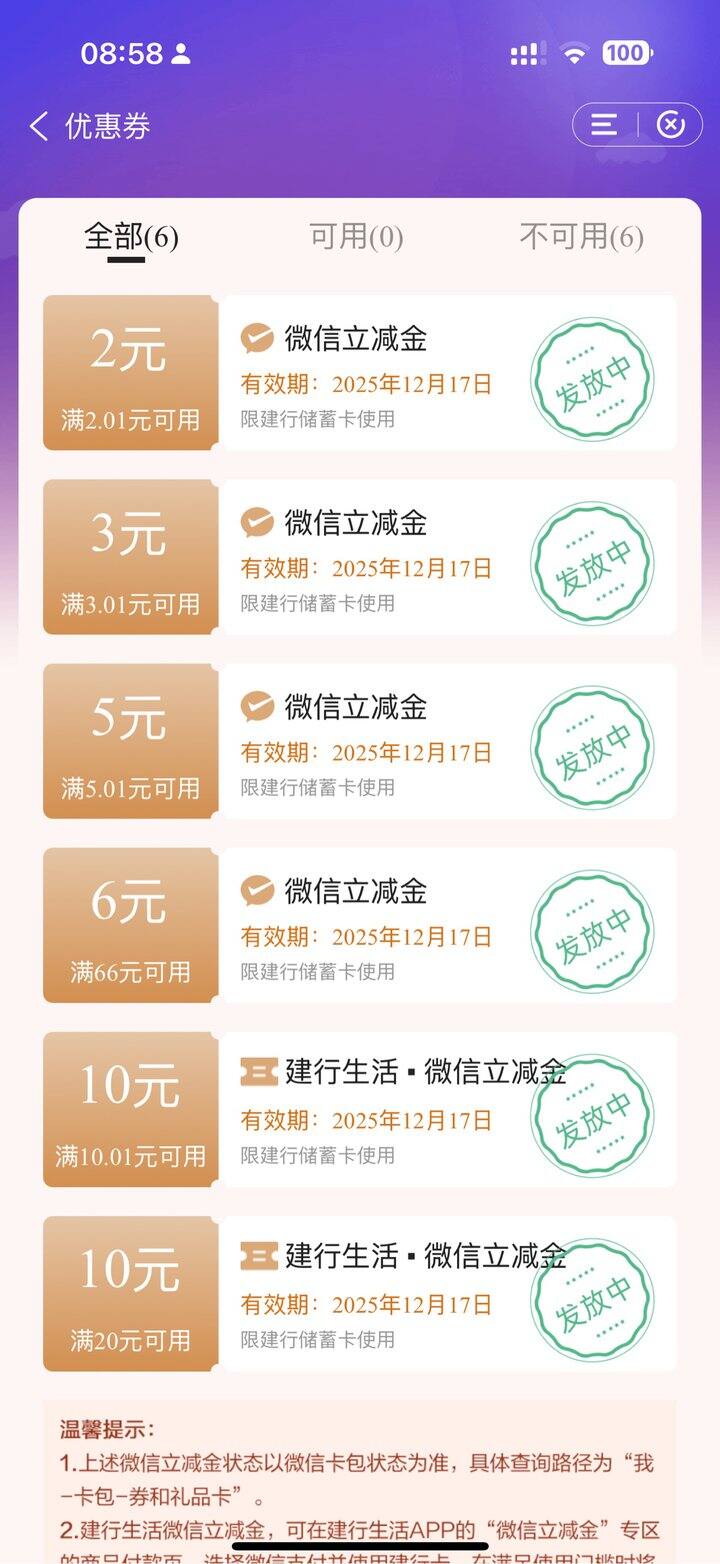Image resolution: width=720 pixels, height=1564 pixels.
Task: Tap the ticket icon on the 满10.01元 coupon
Action: pyautogui.click(x=257, y=1072)
